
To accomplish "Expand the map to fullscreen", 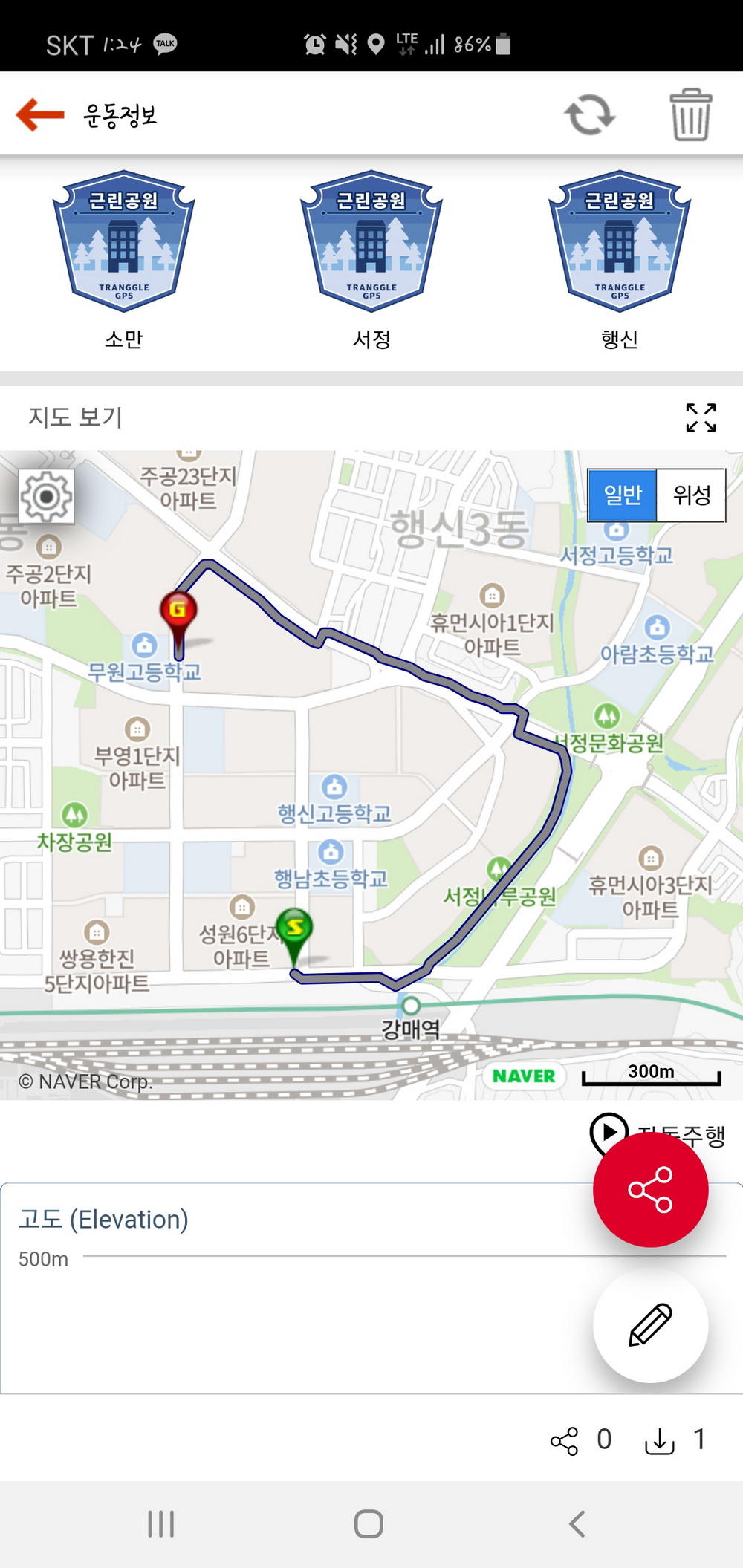I will [x=701, y=417].
